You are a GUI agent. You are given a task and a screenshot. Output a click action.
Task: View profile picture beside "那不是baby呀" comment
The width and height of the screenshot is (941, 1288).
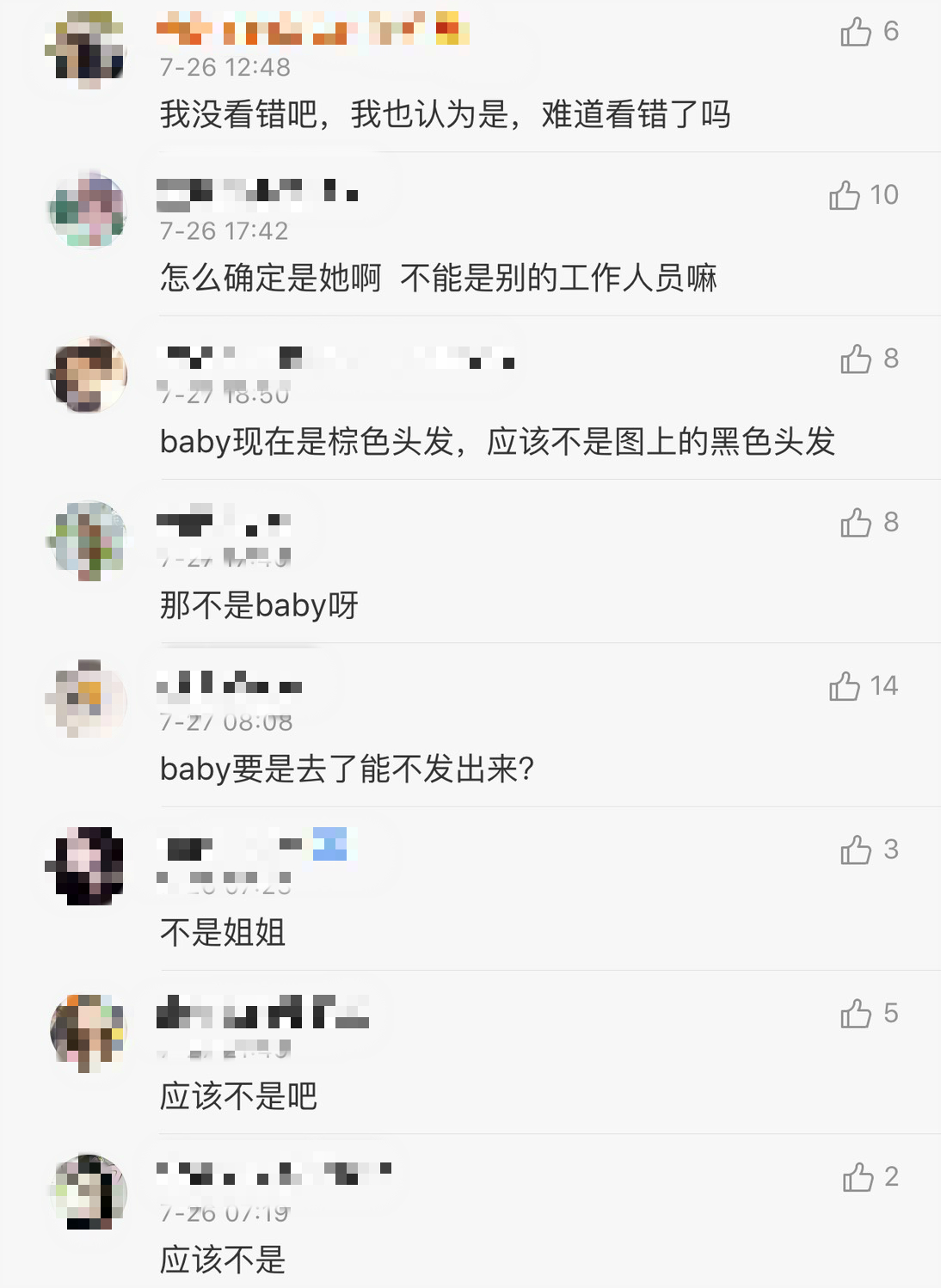[88, 540]
